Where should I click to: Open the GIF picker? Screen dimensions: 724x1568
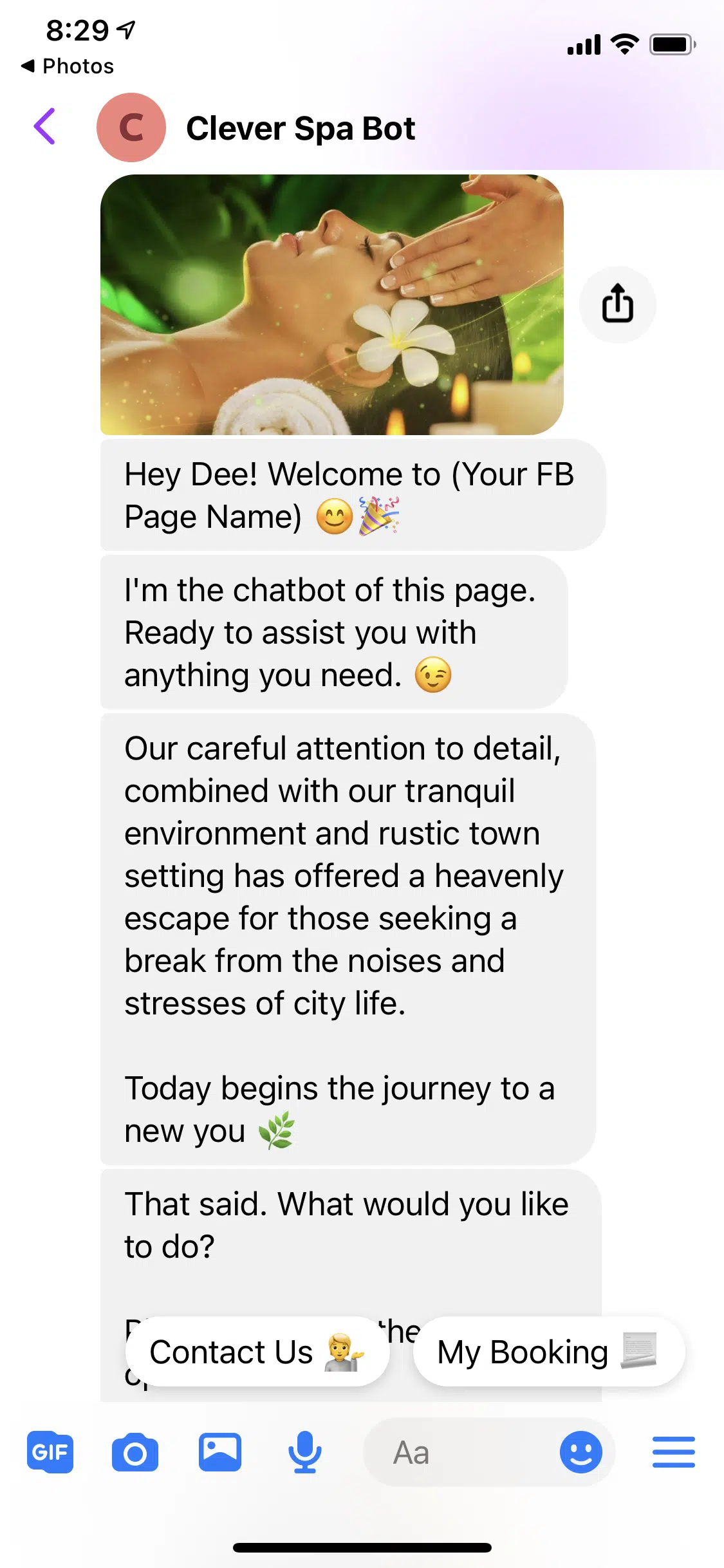tap(50, 1452)
